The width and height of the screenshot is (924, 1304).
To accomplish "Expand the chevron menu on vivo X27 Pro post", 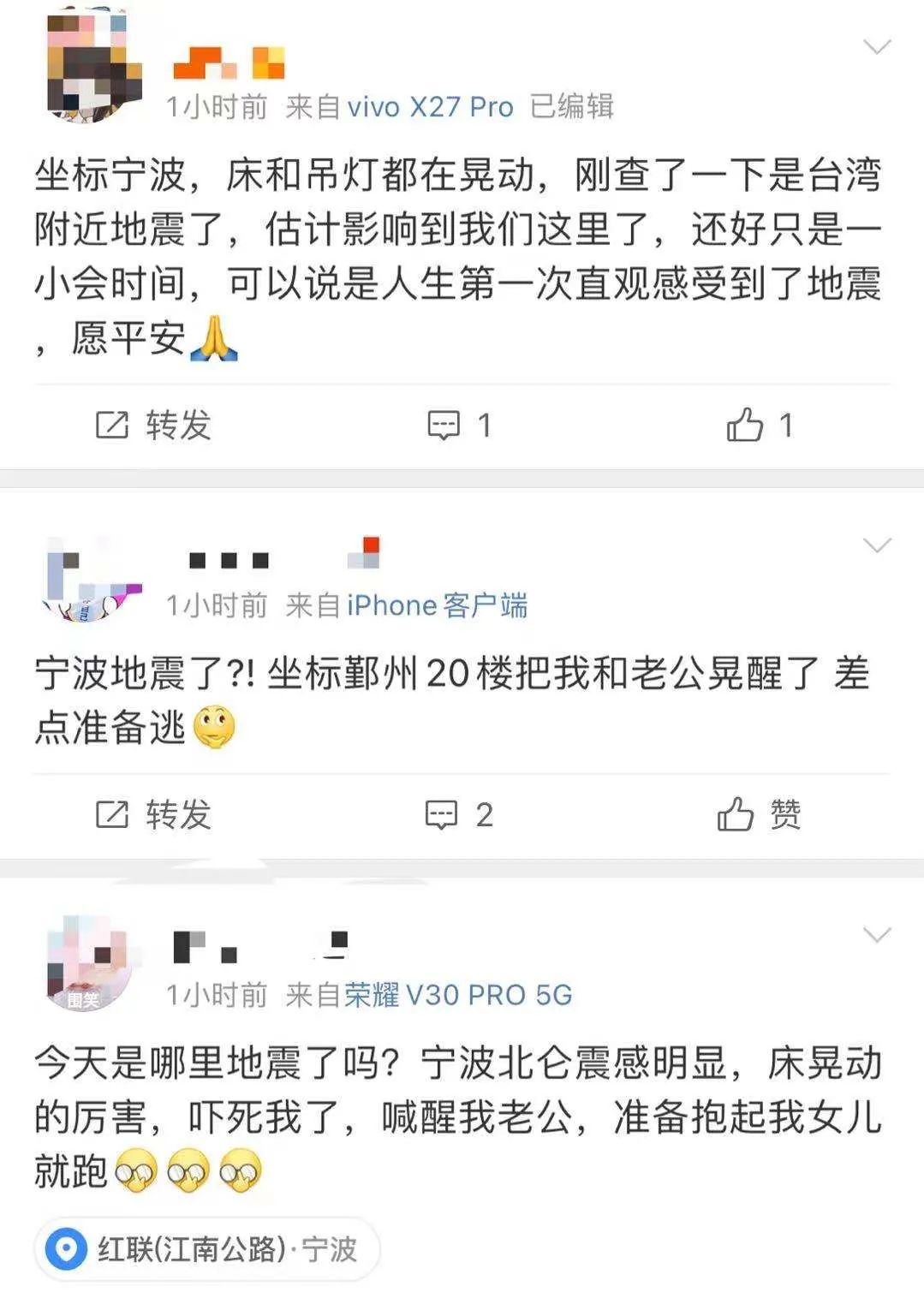I will click(x=877, y=47).
